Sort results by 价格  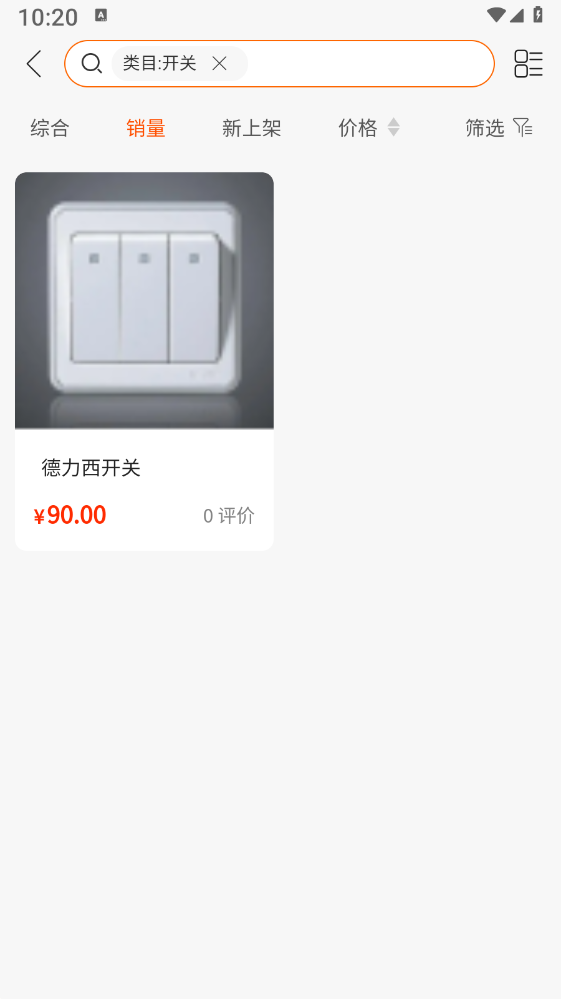369,128
